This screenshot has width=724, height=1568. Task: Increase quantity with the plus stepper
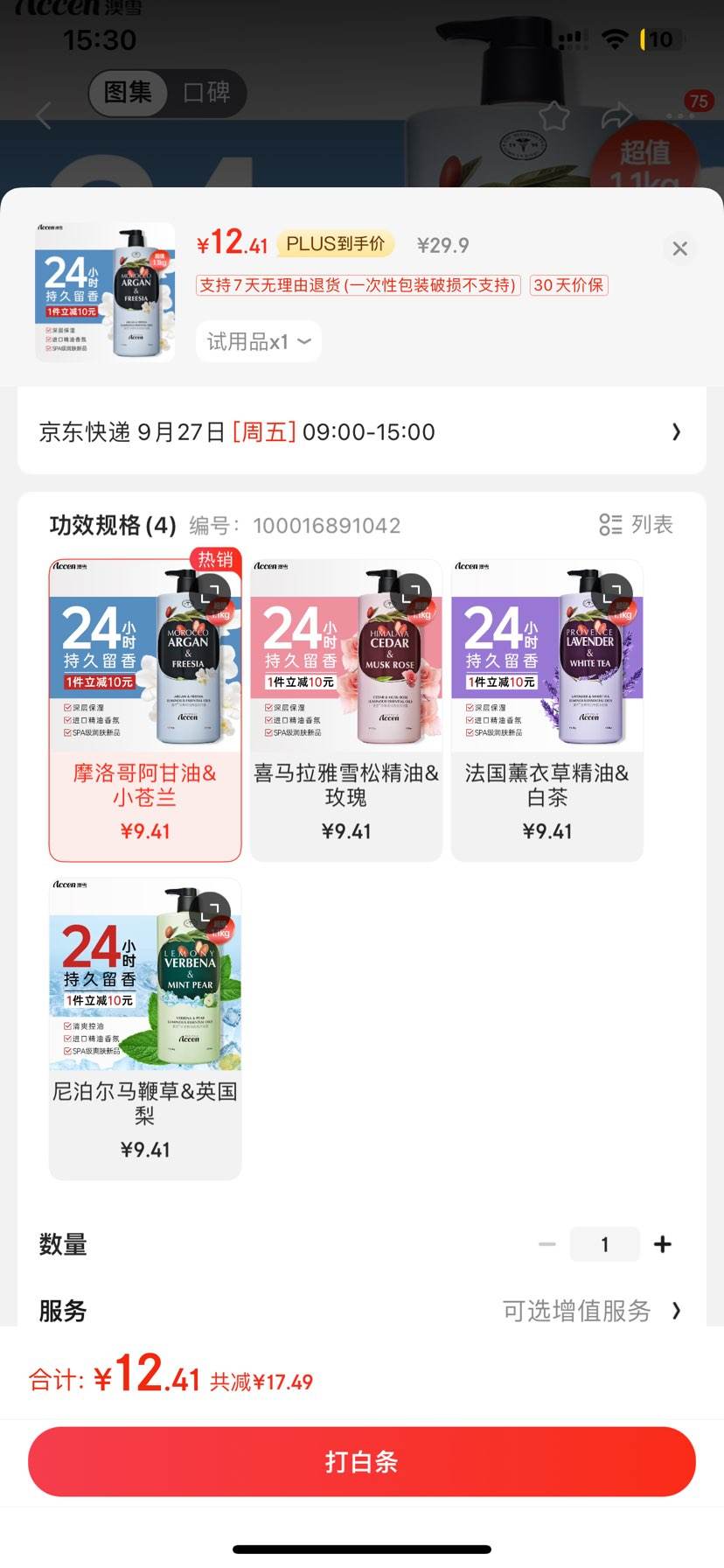pos(663,1243)
